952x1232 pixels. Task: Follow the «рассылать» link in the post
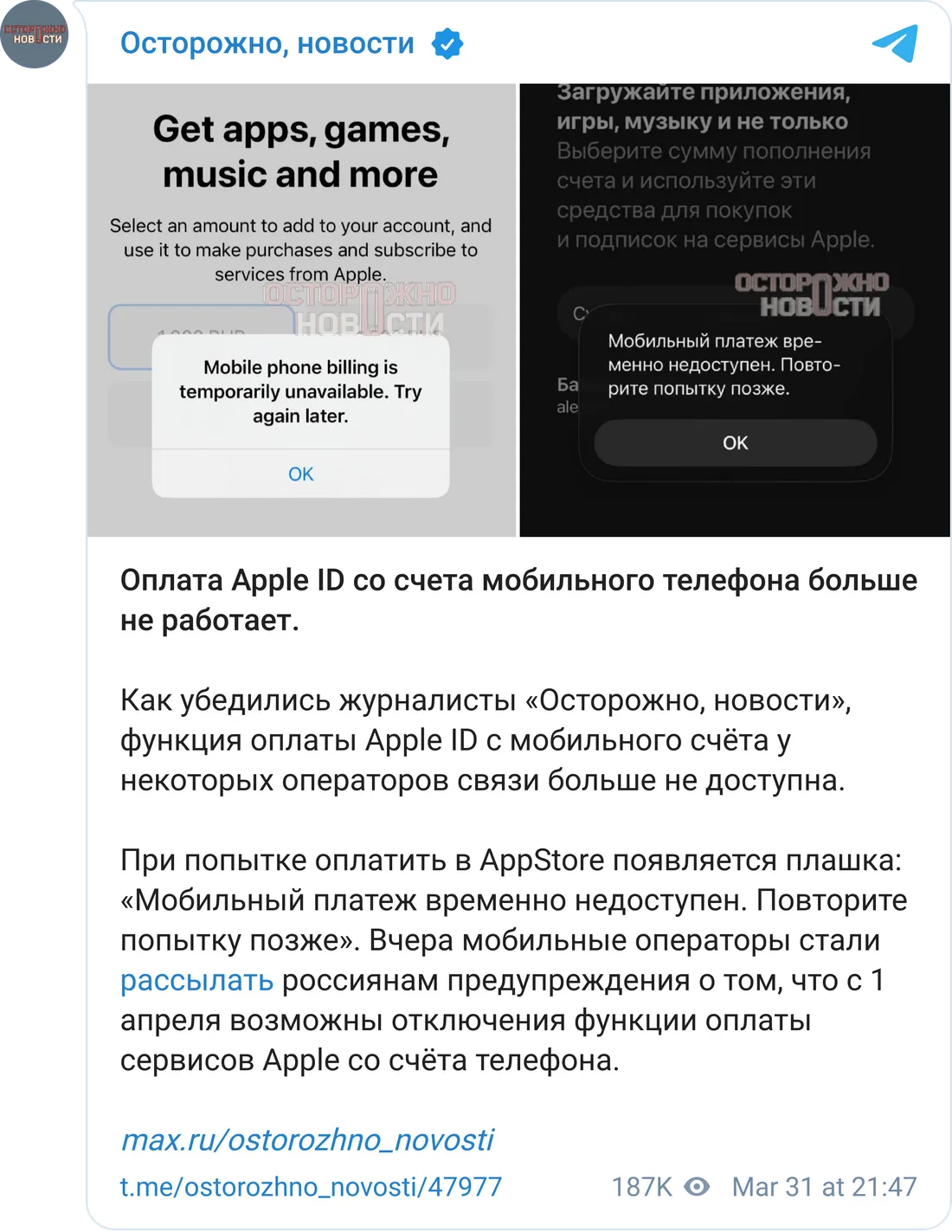pos(196,980)
